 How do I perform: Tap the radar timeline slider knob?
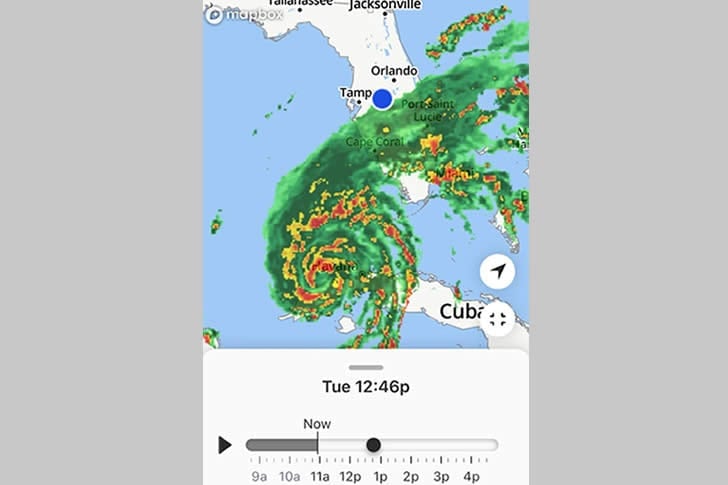pos(373,445)
